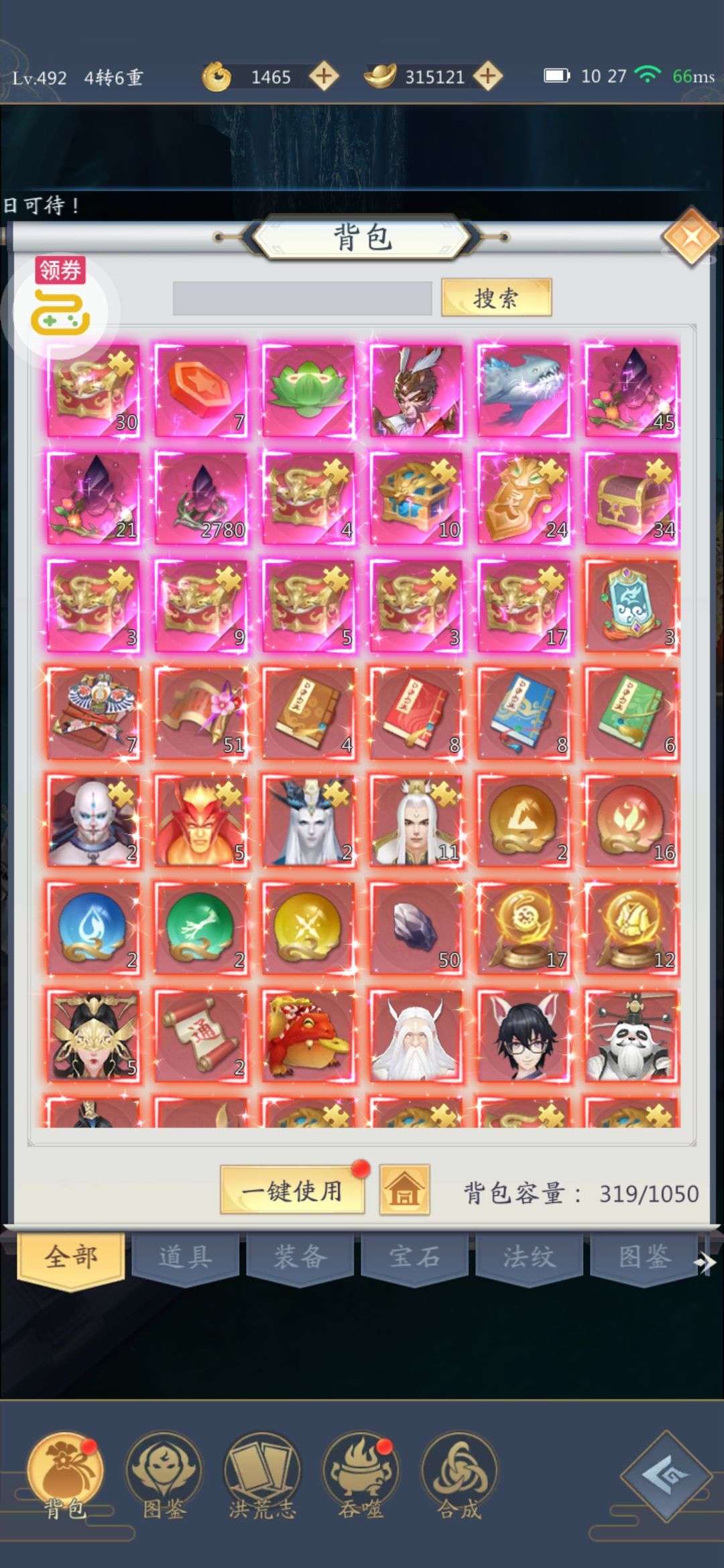Viewport: 724px width, 1568px height.
Task: Tap the 搜索 search button
Action: coord(496,298)
